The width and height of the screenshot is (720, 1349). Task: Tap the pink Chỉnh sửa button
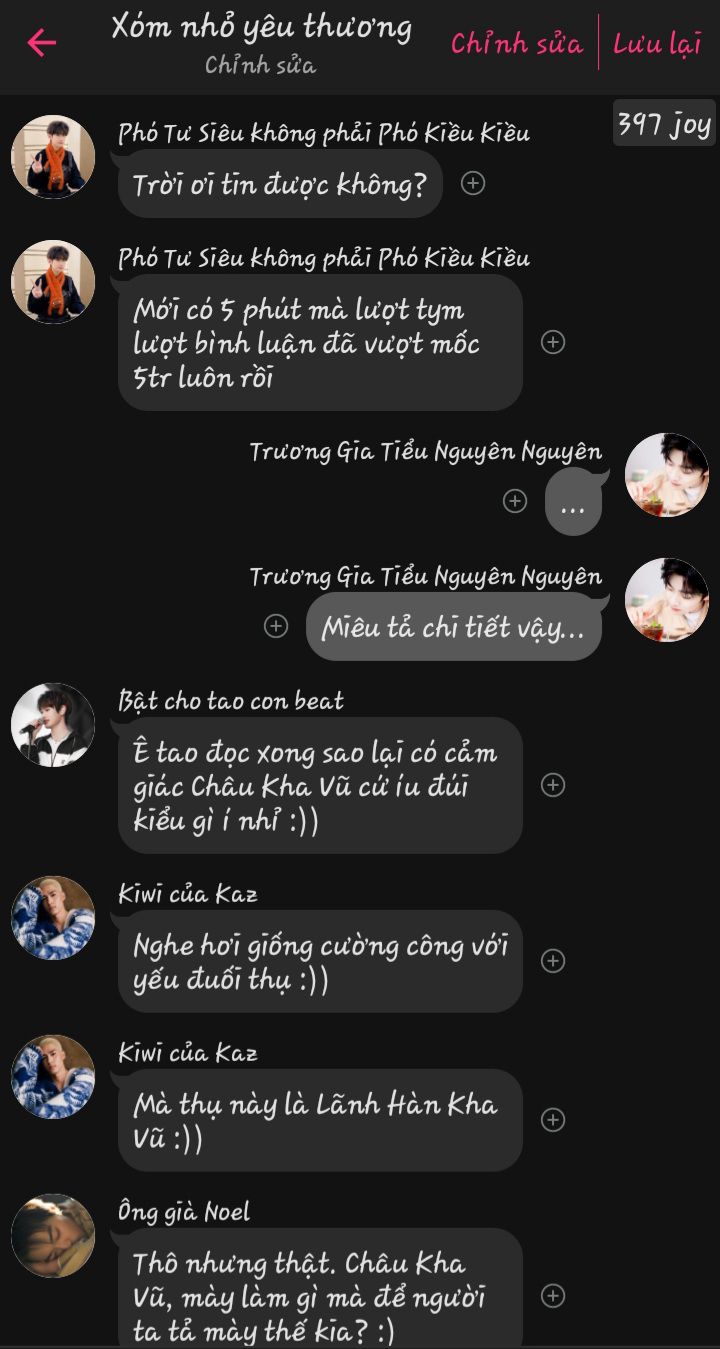pyautogui.click(x=516, y=44)
